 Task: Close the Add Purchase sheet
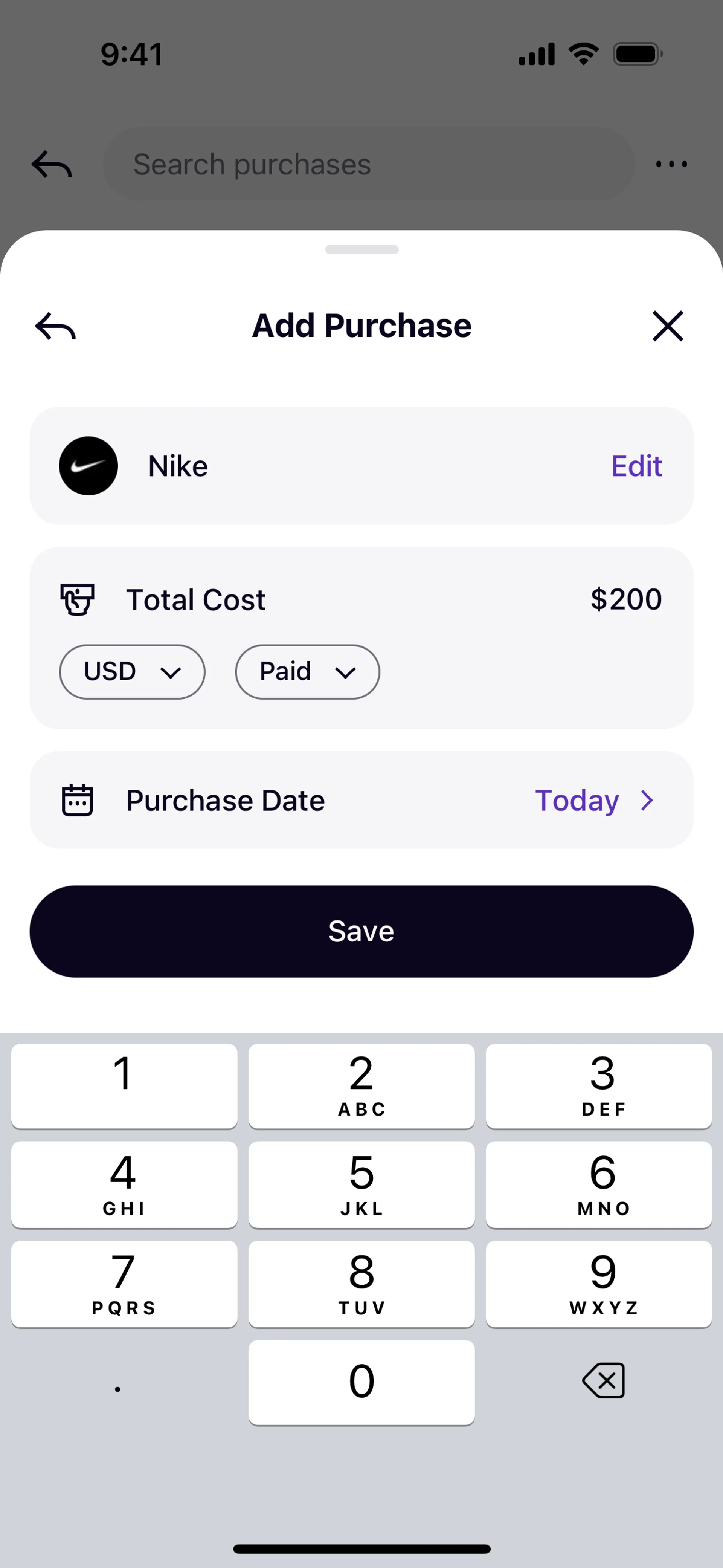(667, 326)
